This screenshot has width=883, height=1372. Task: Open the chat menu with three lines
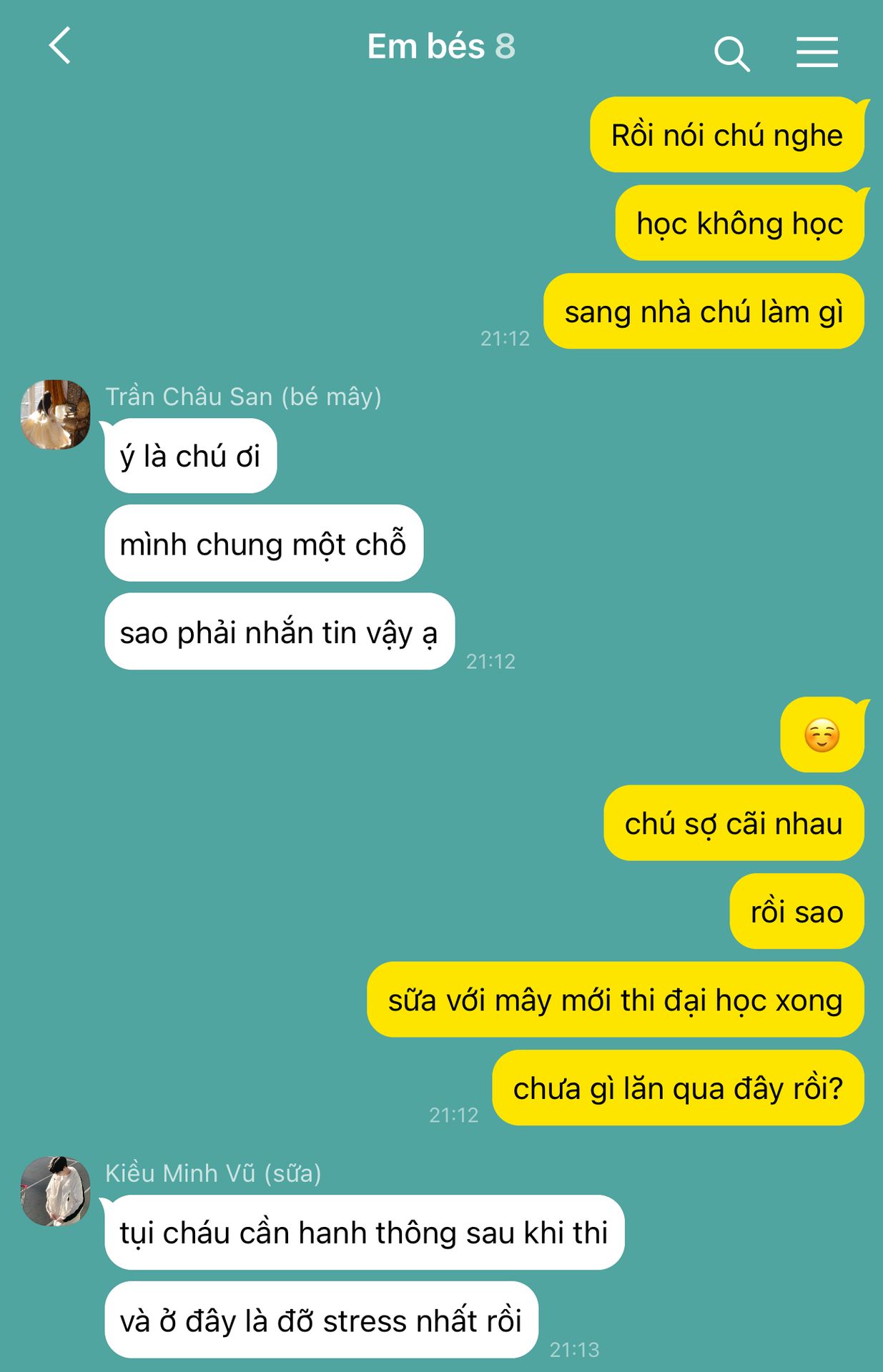[x=817, y=52]
